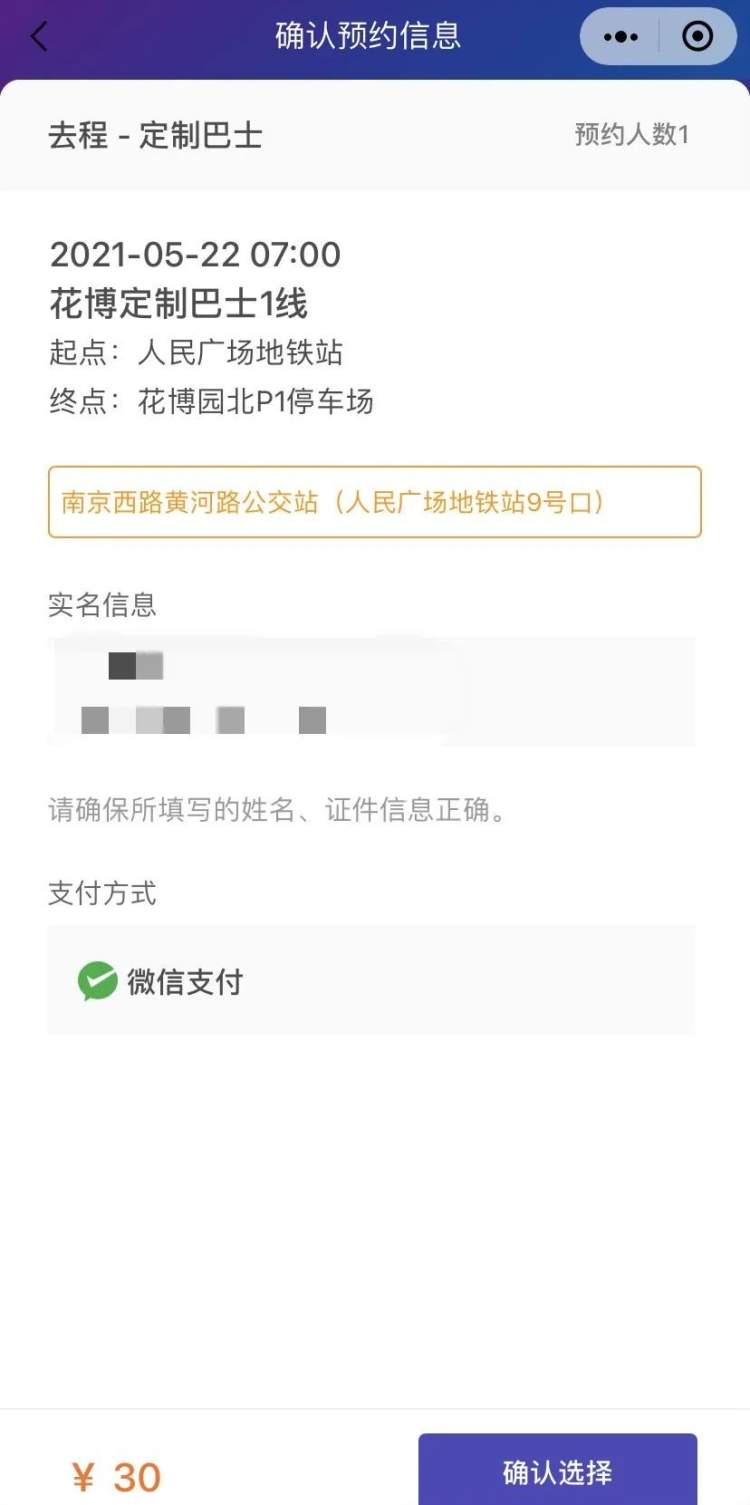This screenshot has height=1505, width=750.
Task: Tap the 确认选择 button
Action: [557, 1471]
